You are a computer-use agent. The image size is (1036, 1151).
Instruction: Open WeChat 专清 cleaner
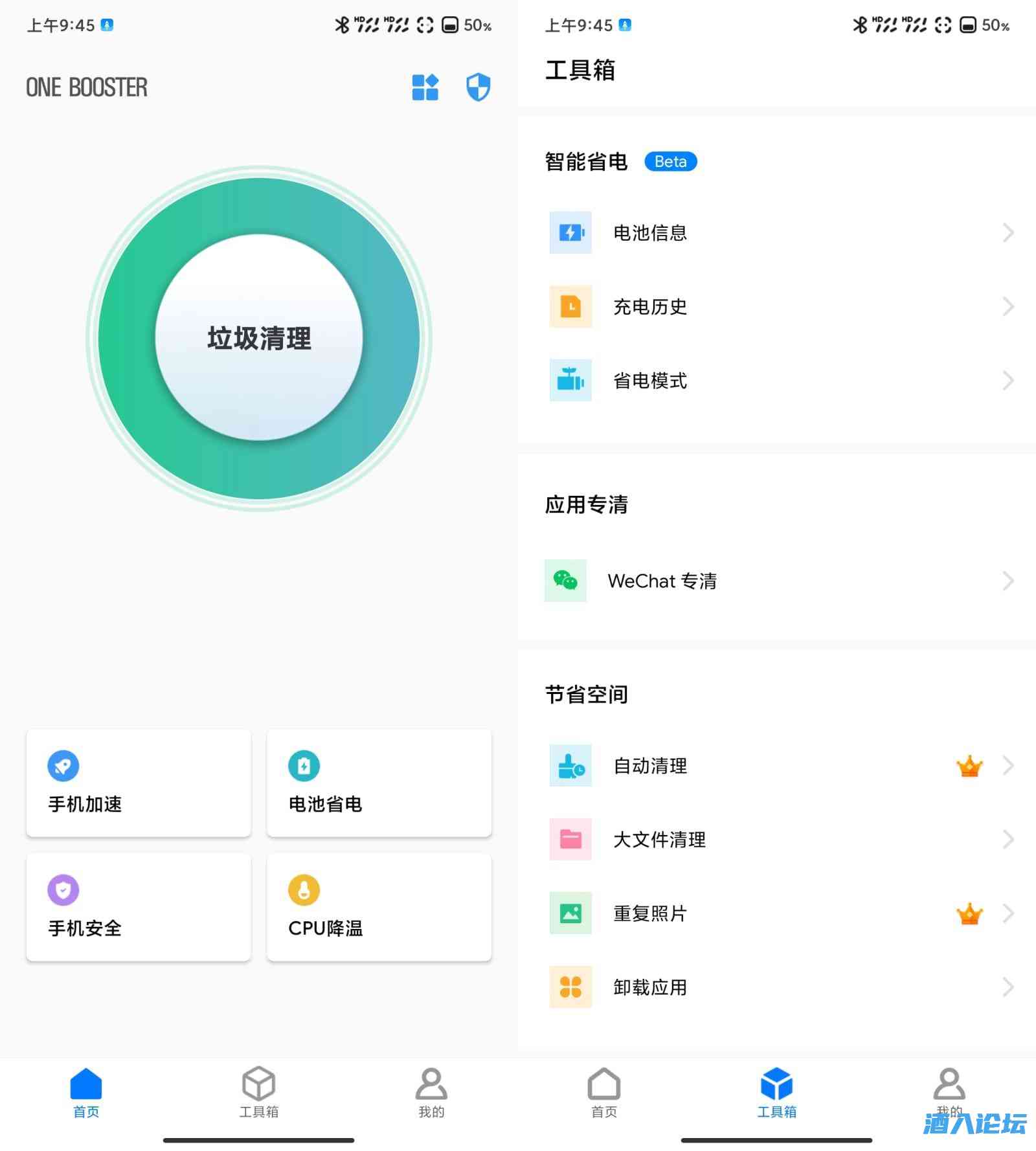[777, 581]
